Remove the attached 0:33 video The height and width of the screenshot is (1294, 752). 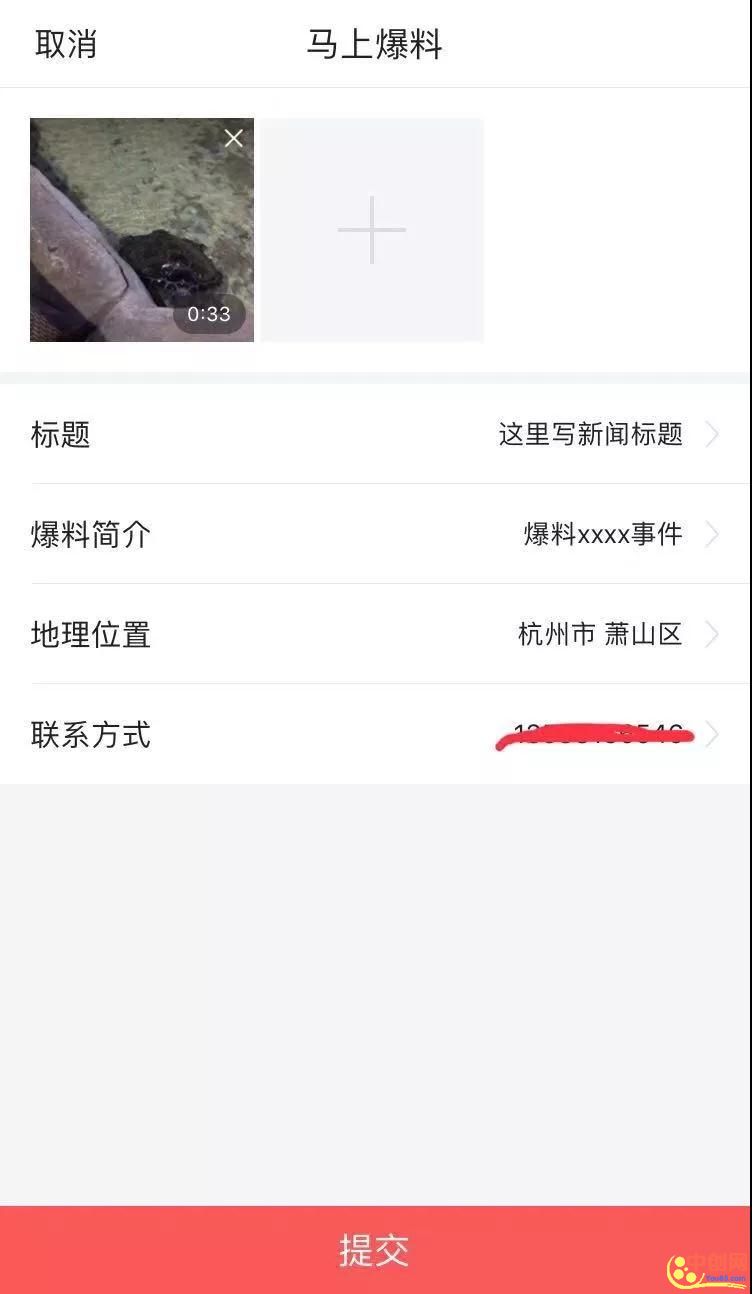point(233,139)
